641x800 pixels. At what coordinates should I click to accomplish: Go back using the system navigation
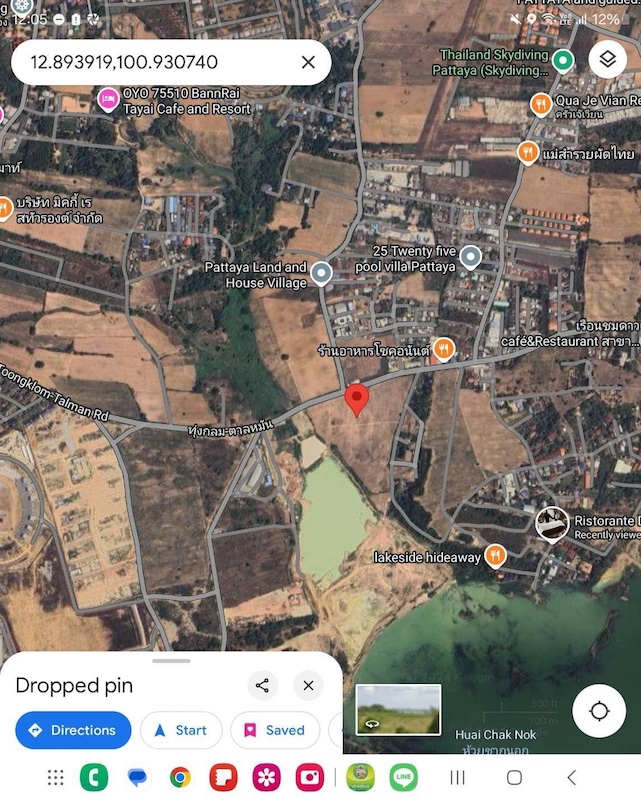click(571, 777)
